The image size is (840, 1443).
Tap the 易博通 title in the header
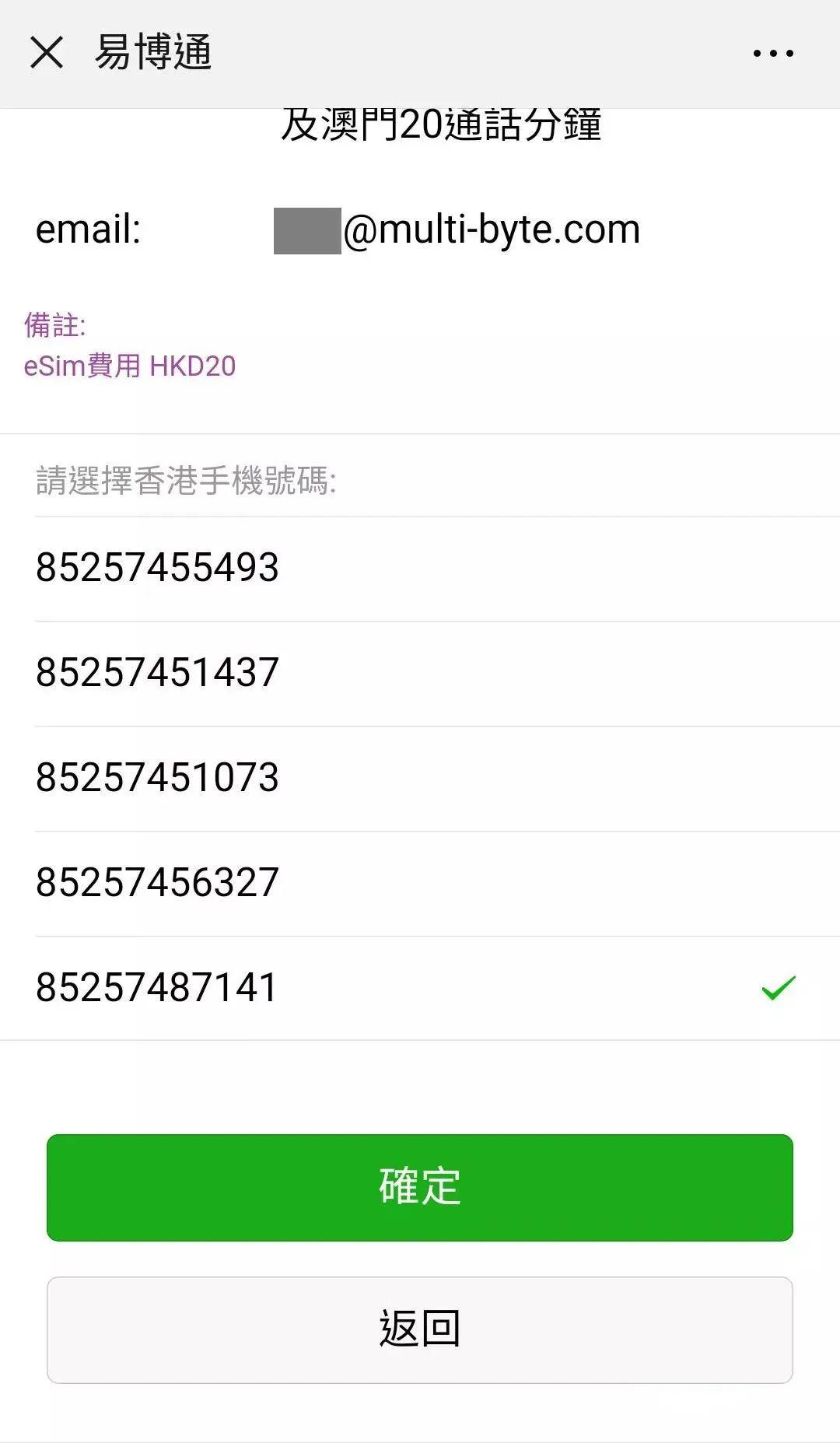pos(152,53)
